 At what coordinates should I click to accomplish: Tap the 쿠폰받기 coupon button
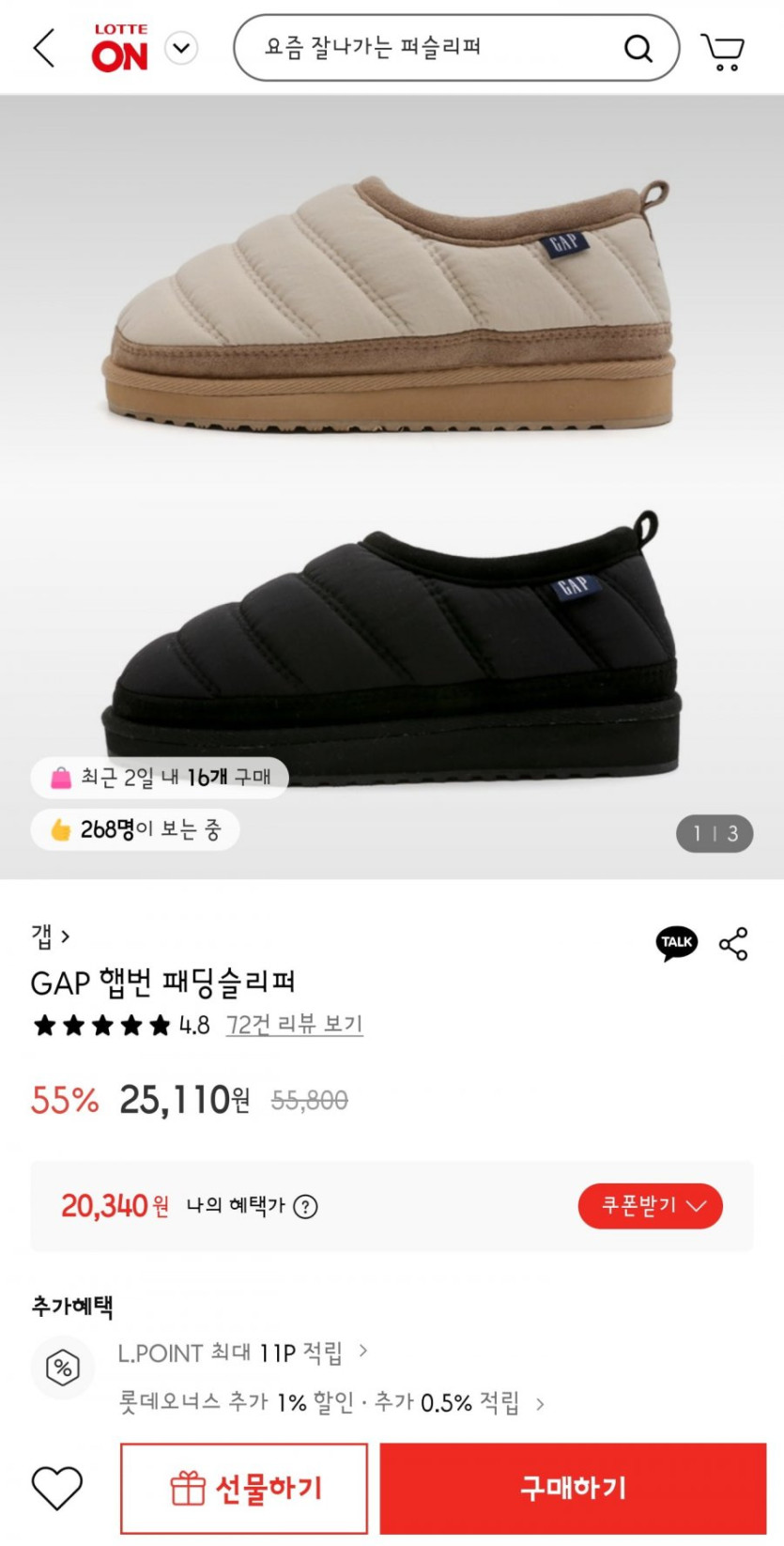tap(650, 1206)
